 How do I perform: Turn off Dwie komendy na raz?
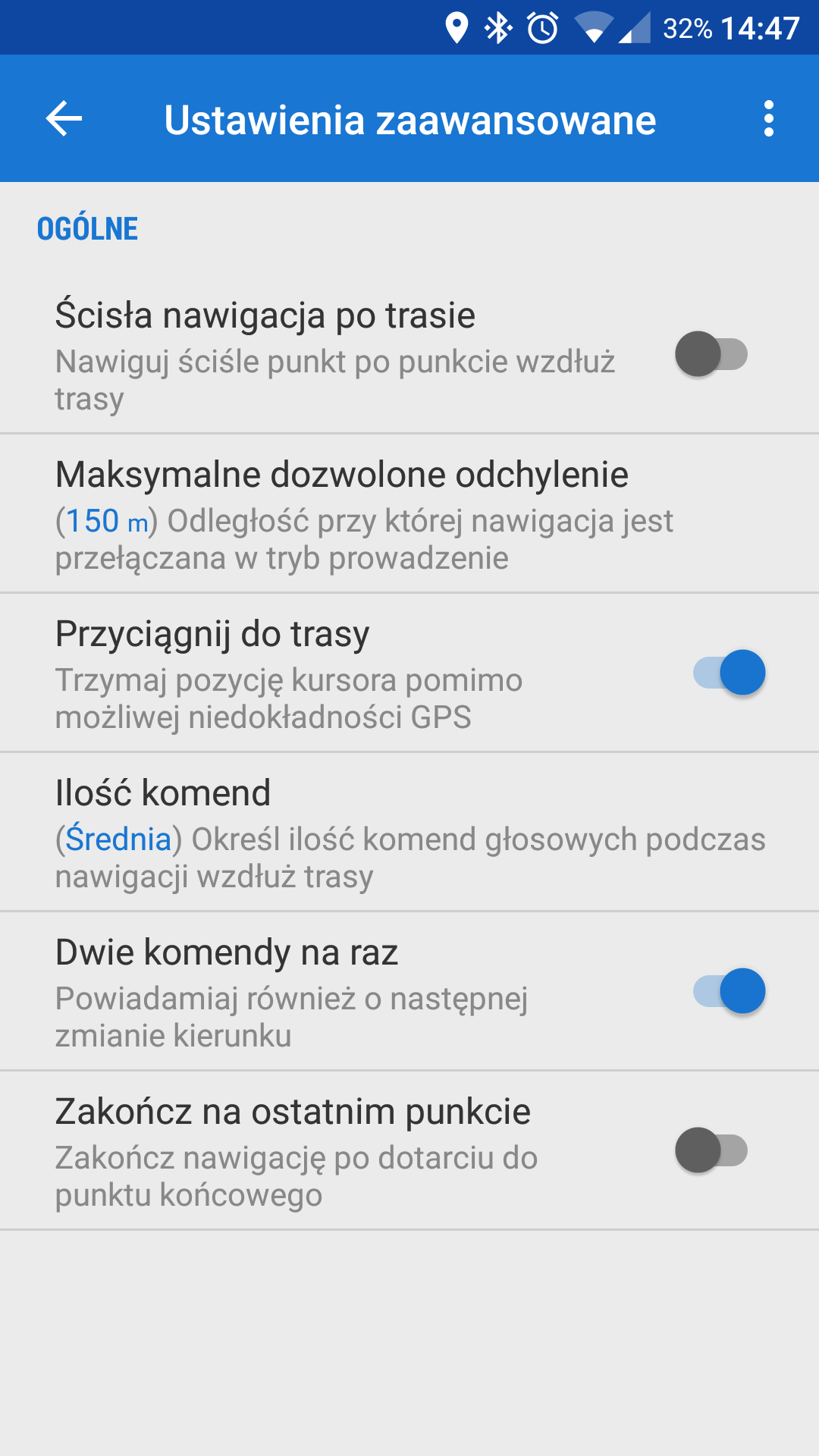click(730, 991)
